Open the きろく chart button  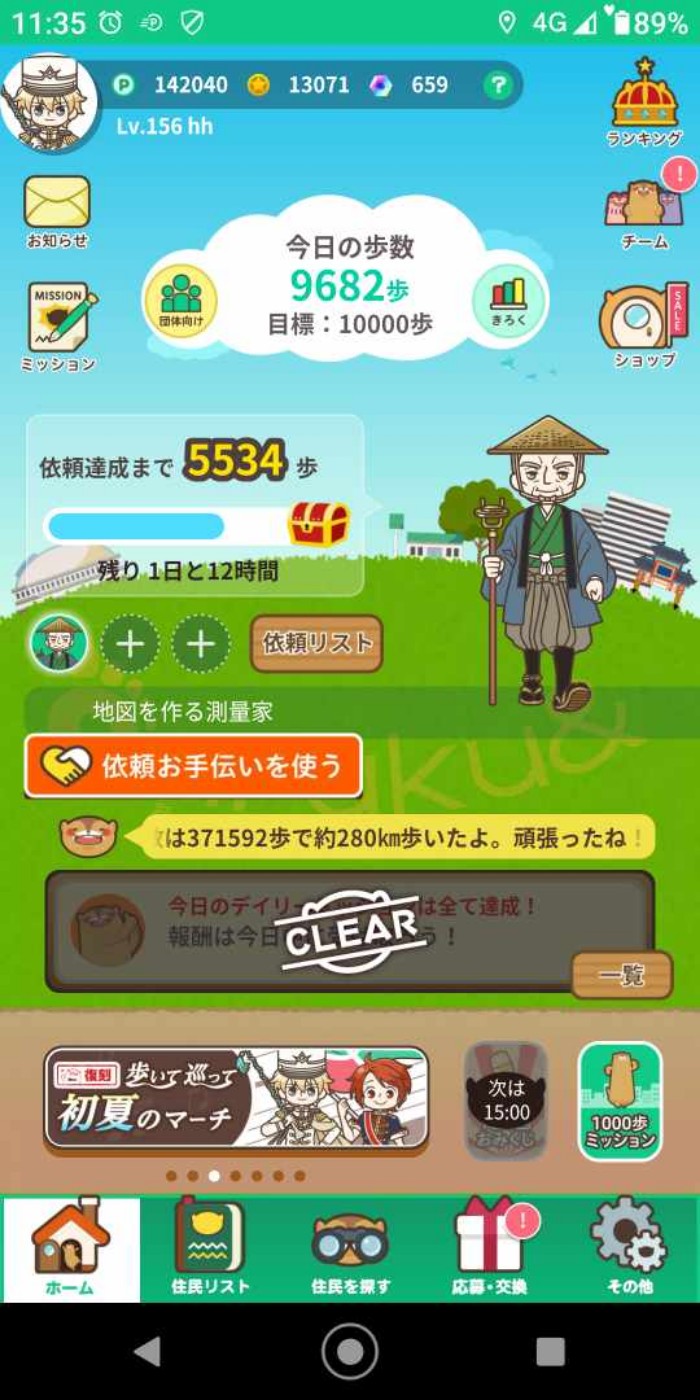tap(508, 299)
